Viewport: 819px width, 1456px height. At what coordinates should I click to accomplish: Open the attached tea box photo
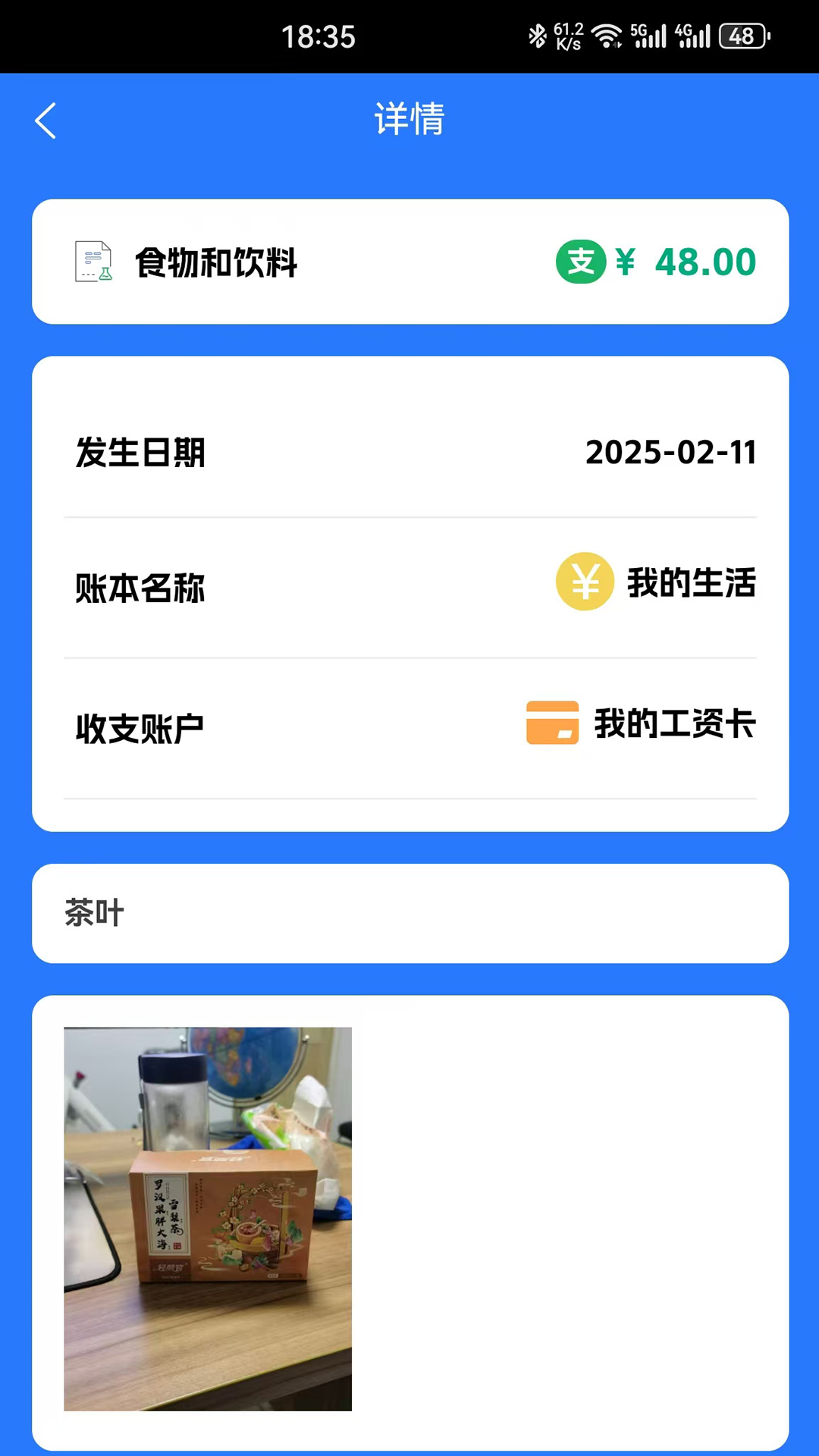tap(208, 1217)
